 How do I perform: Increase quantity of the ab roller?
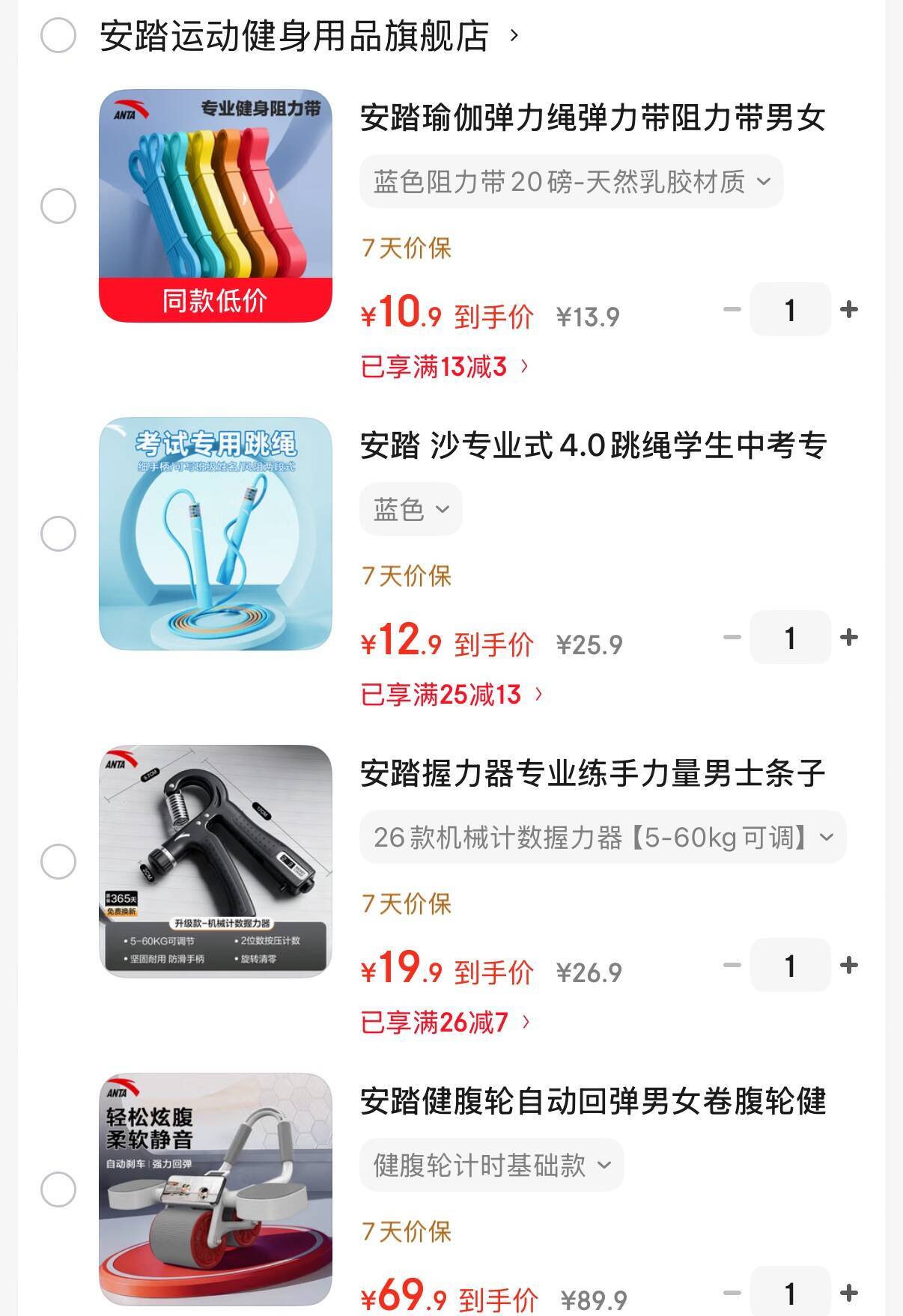tap(849, 1293)
